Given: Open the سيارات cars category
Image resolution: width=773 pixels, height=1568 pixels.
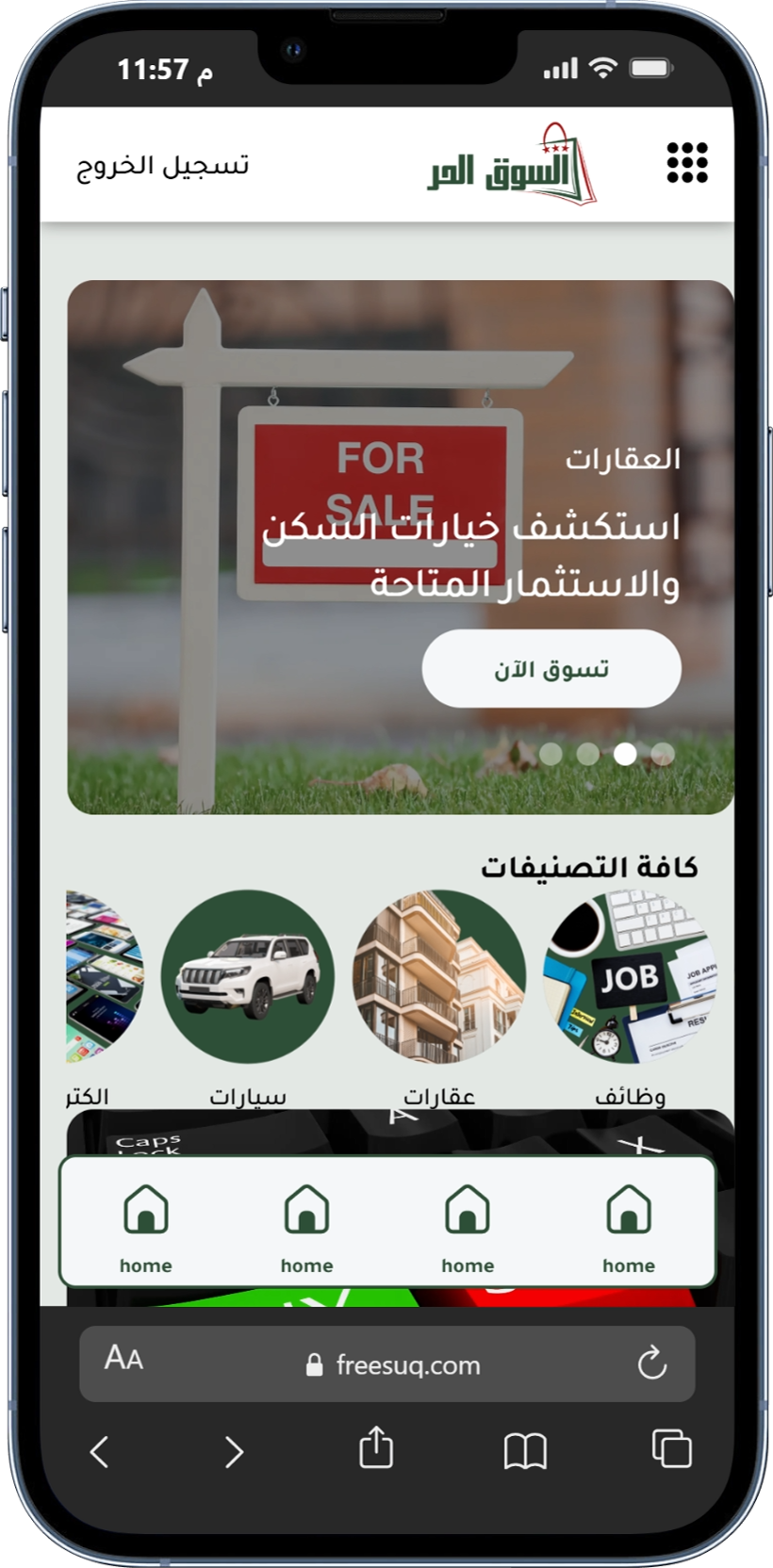Looking at the screenshot, I should point(247,977).
